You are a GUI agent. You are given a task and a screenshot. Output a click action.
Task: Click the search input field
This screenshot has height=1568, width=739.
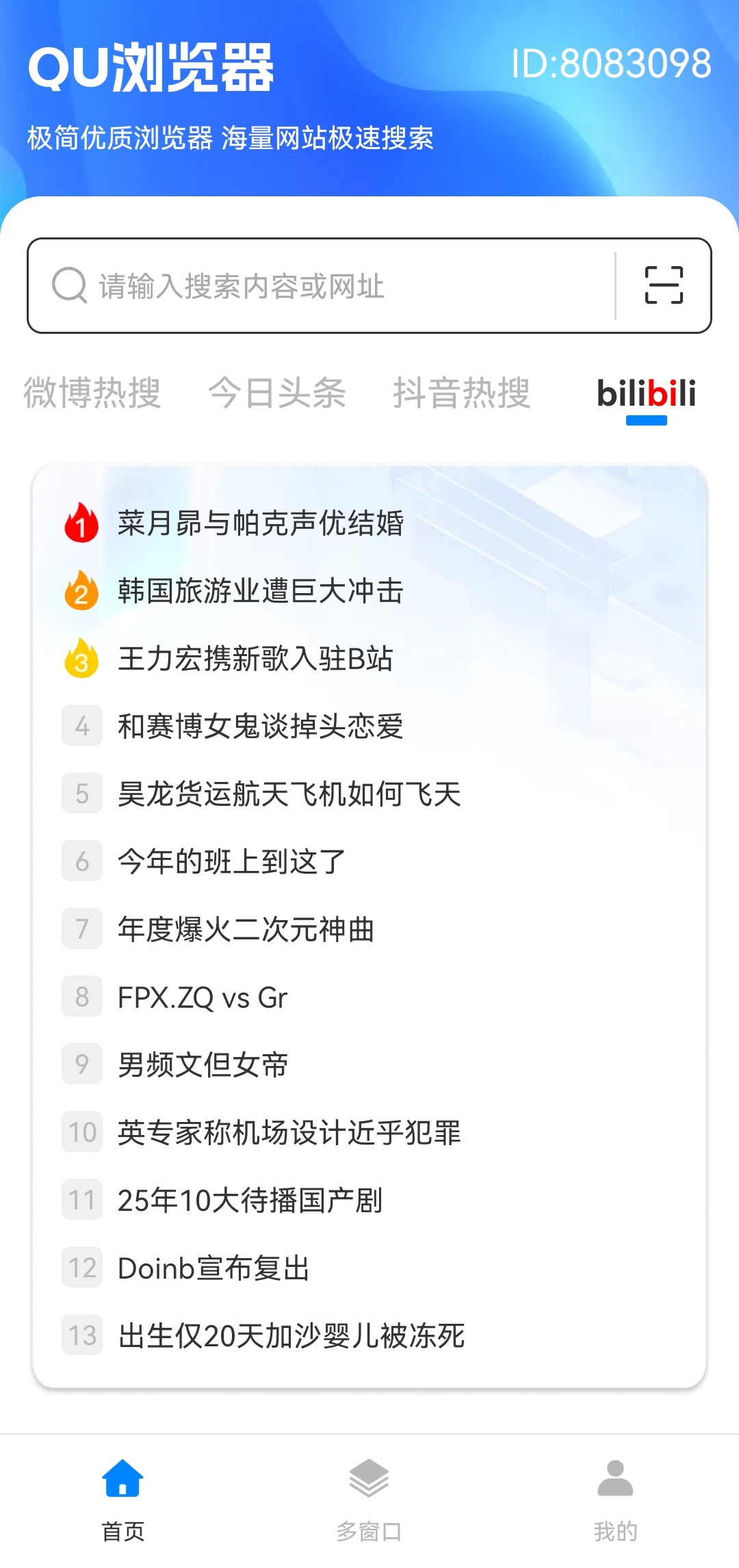pos(308,287)
